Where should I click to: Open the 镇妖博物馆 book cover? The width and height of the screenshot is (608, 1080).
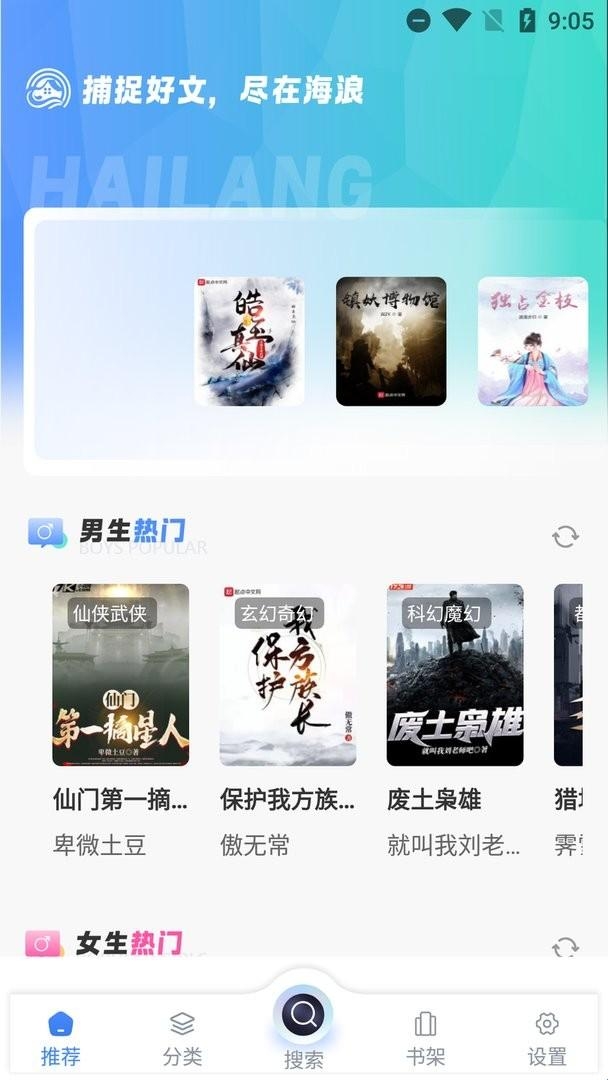391,341
